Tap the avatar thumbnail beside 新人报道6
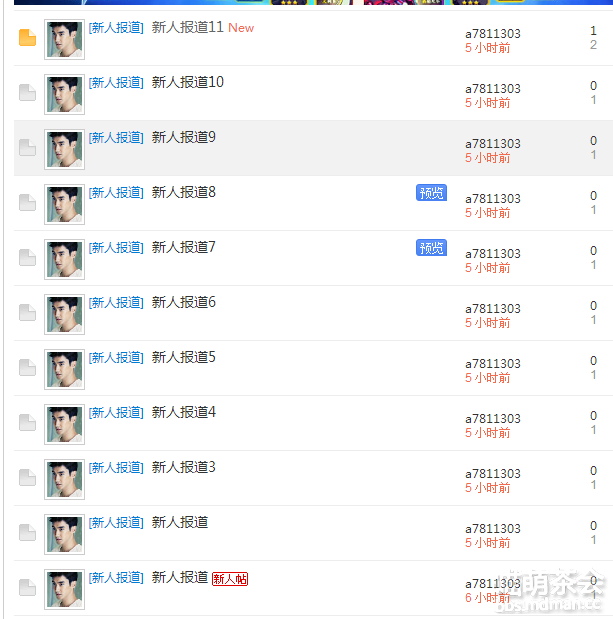The height and width of the screenshot is (619, 613). [x=64, y=314]
